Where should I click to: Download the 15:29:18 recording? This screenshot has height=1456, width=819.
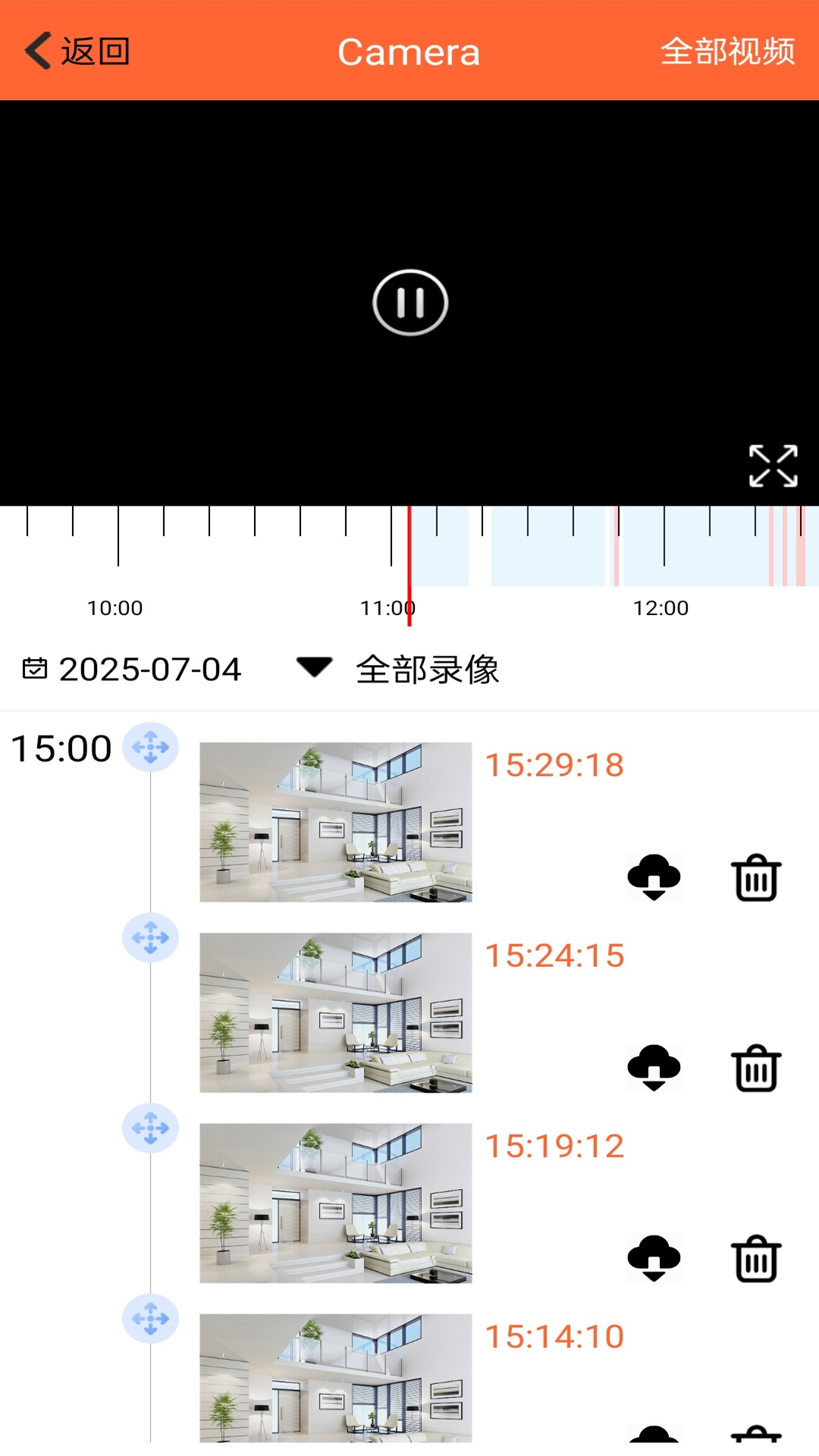[654, 877]
